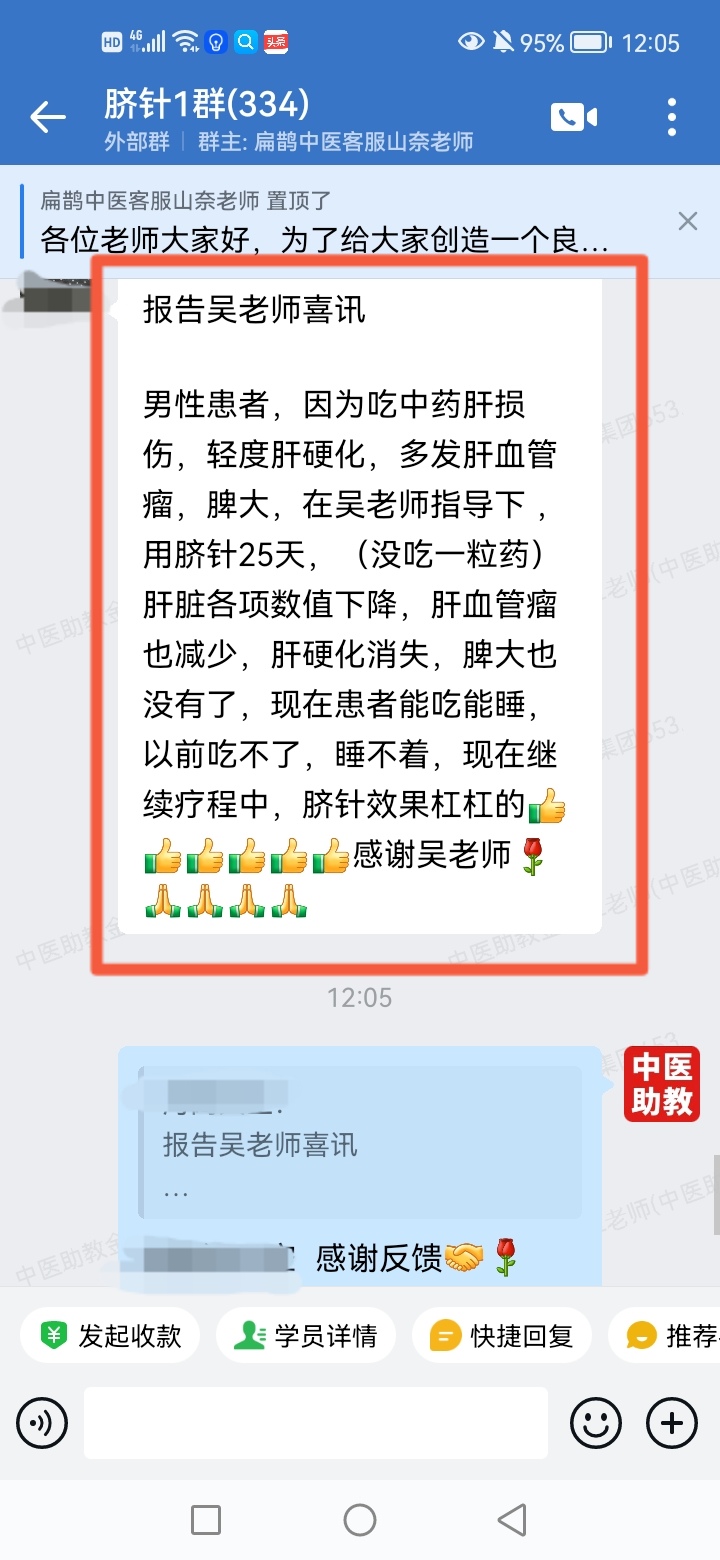This screenshot has width=720, height=1560.
Task: Open group info via the title 脐针1群(334)
Action: [205, 103]
